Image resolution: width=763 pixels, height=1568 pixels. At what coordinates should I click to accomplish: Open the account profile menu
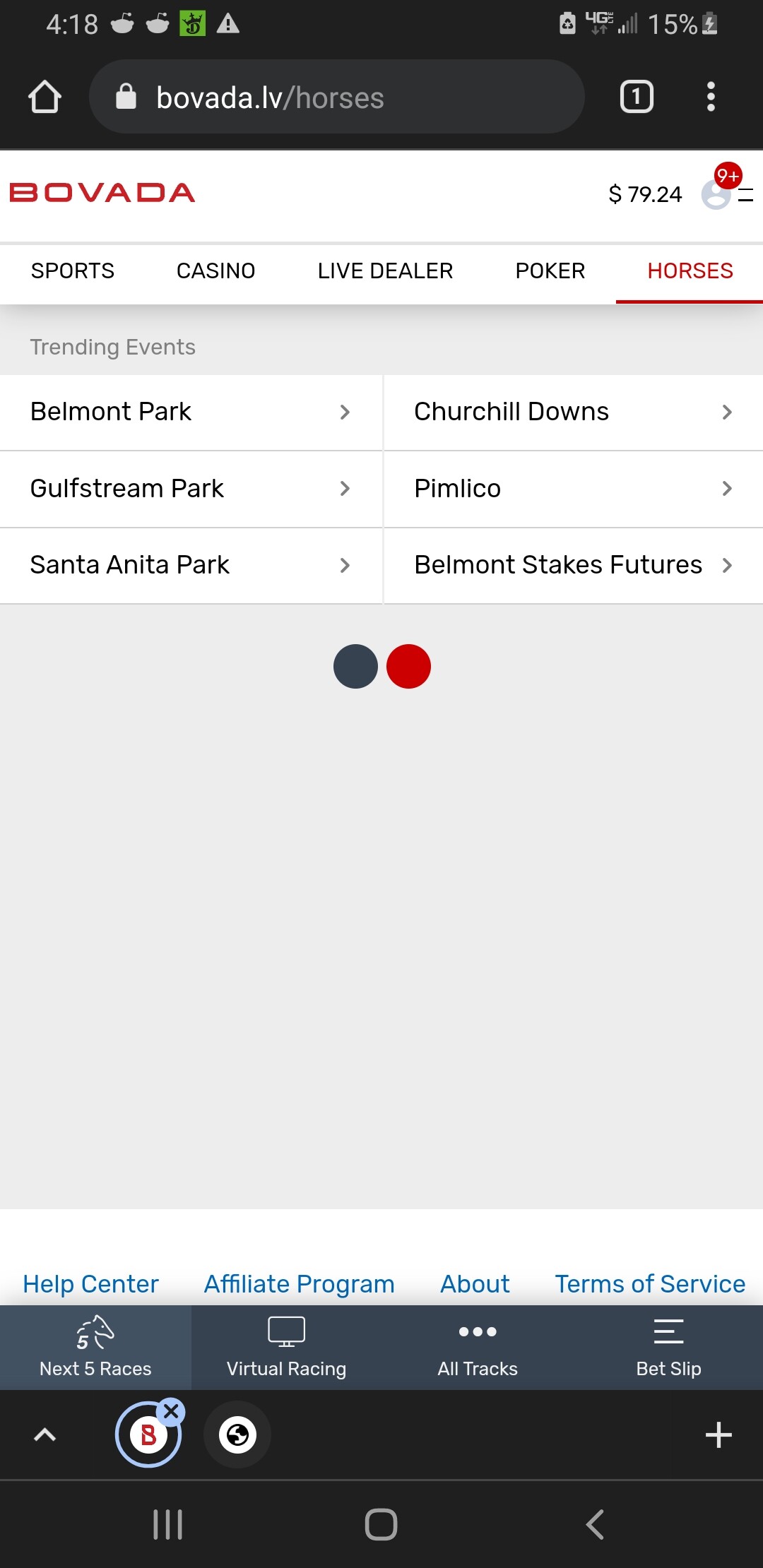(717, 194)
